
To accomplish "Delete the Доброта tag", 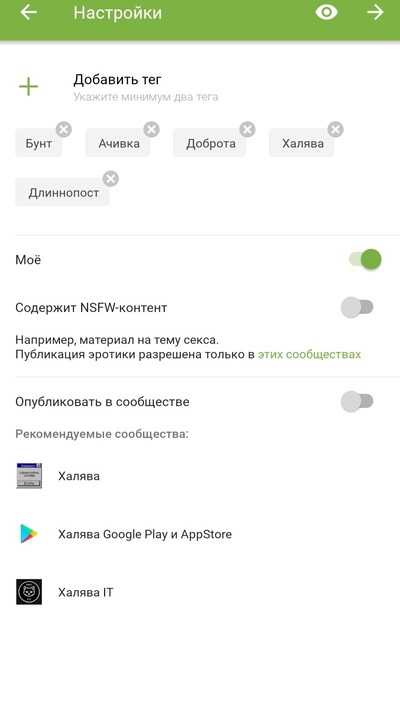I will 247,129.
